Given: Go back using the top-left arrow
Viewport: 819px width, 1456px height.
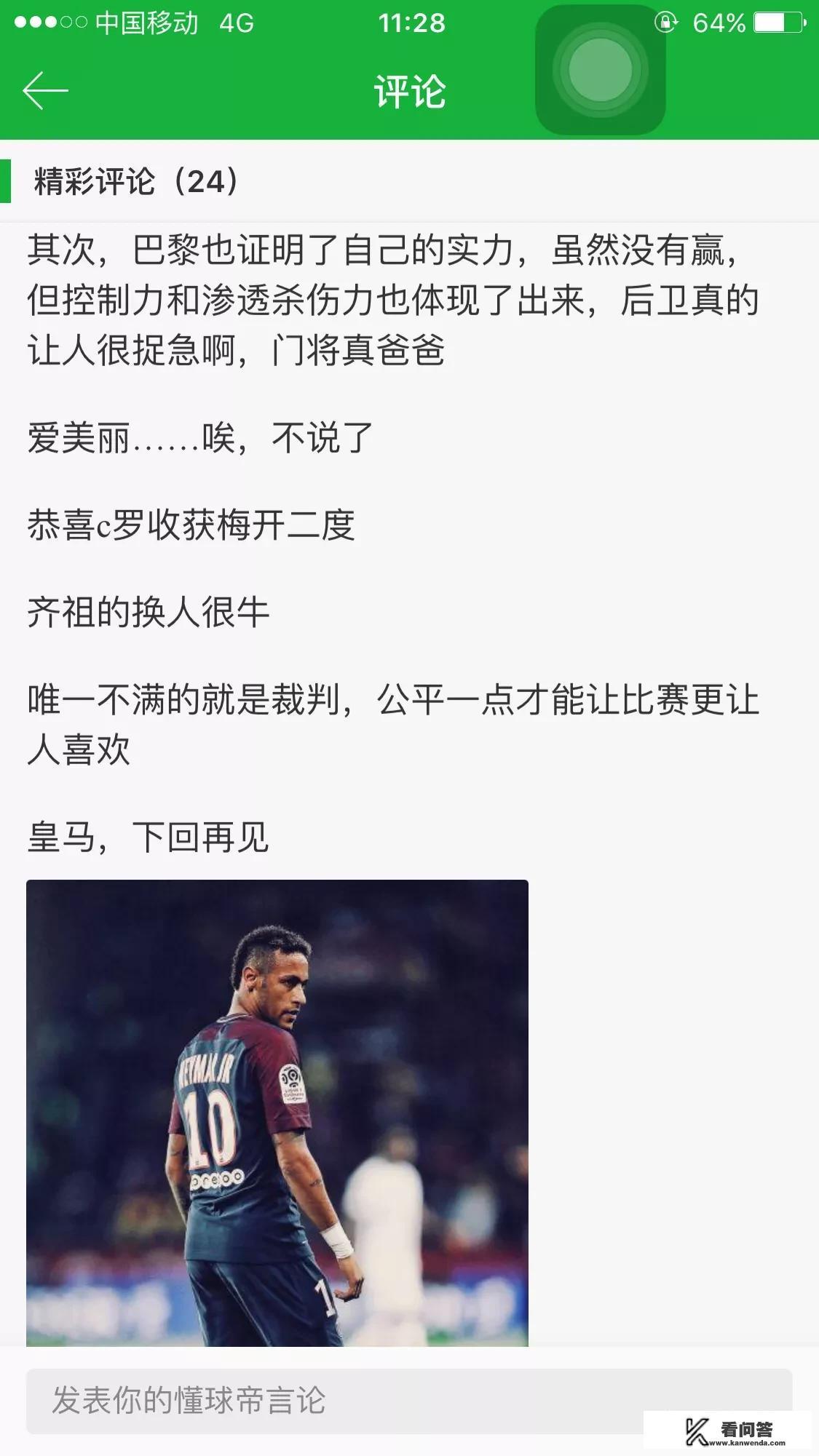Looking at the screenshot, I should click(x=45, y=91).
